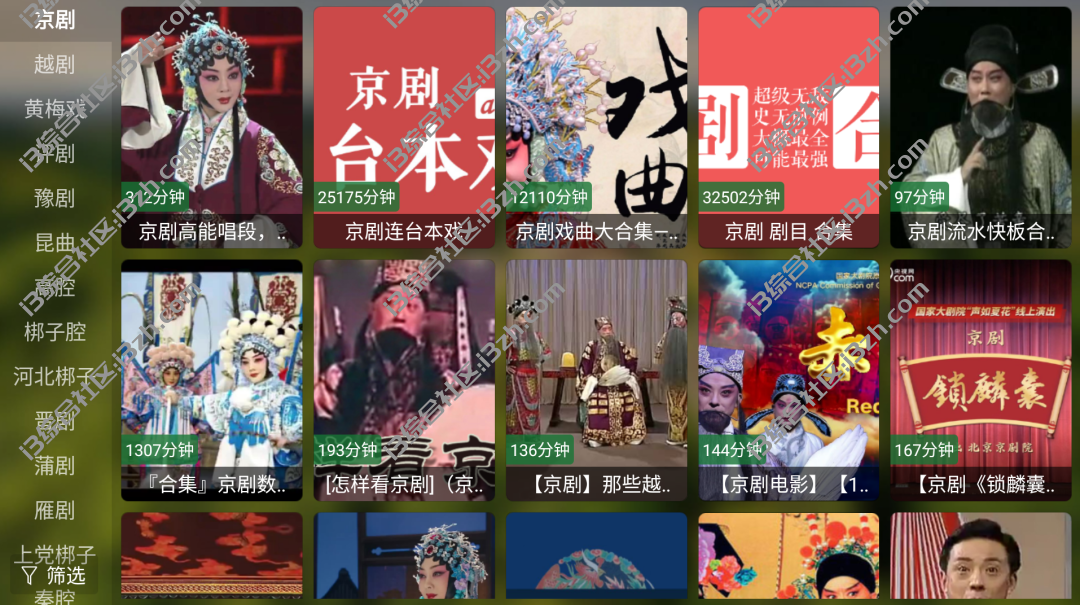Open 【京剧】那些越 video
The image size is (1080, 605).
click(596, 380)
